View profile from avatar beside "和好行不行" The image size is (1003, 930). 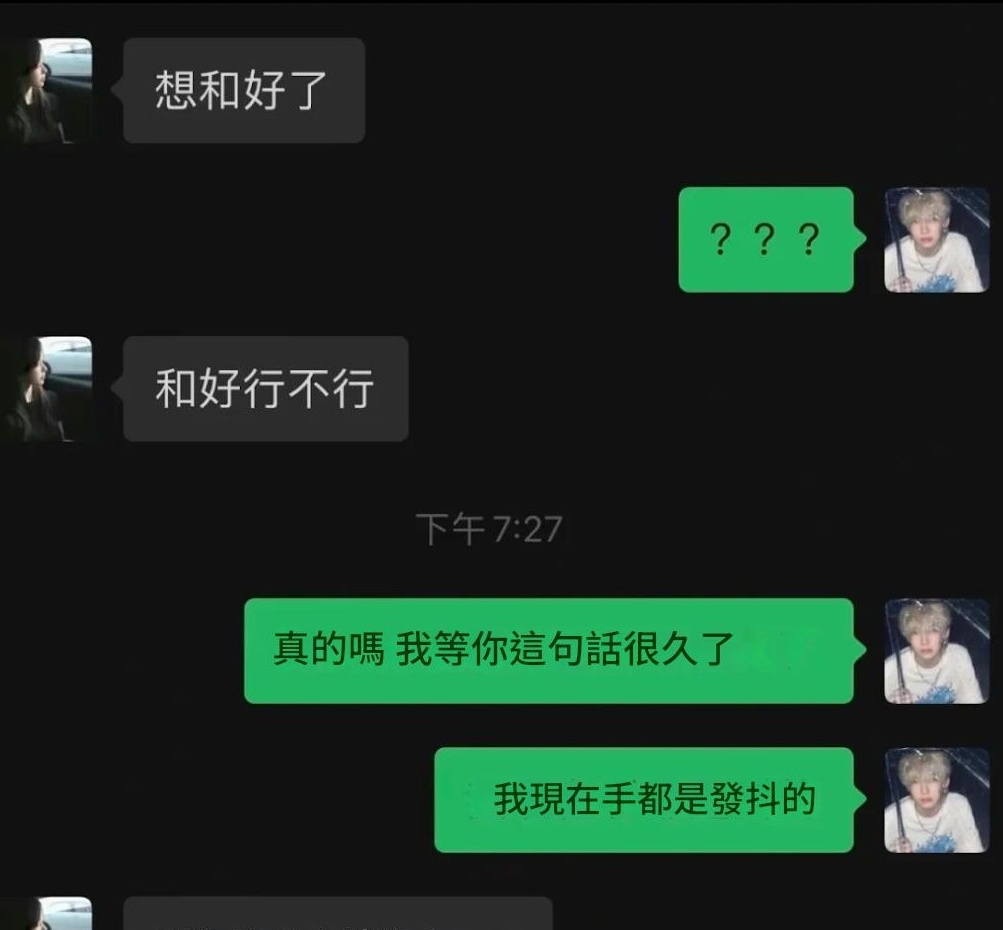46,389
